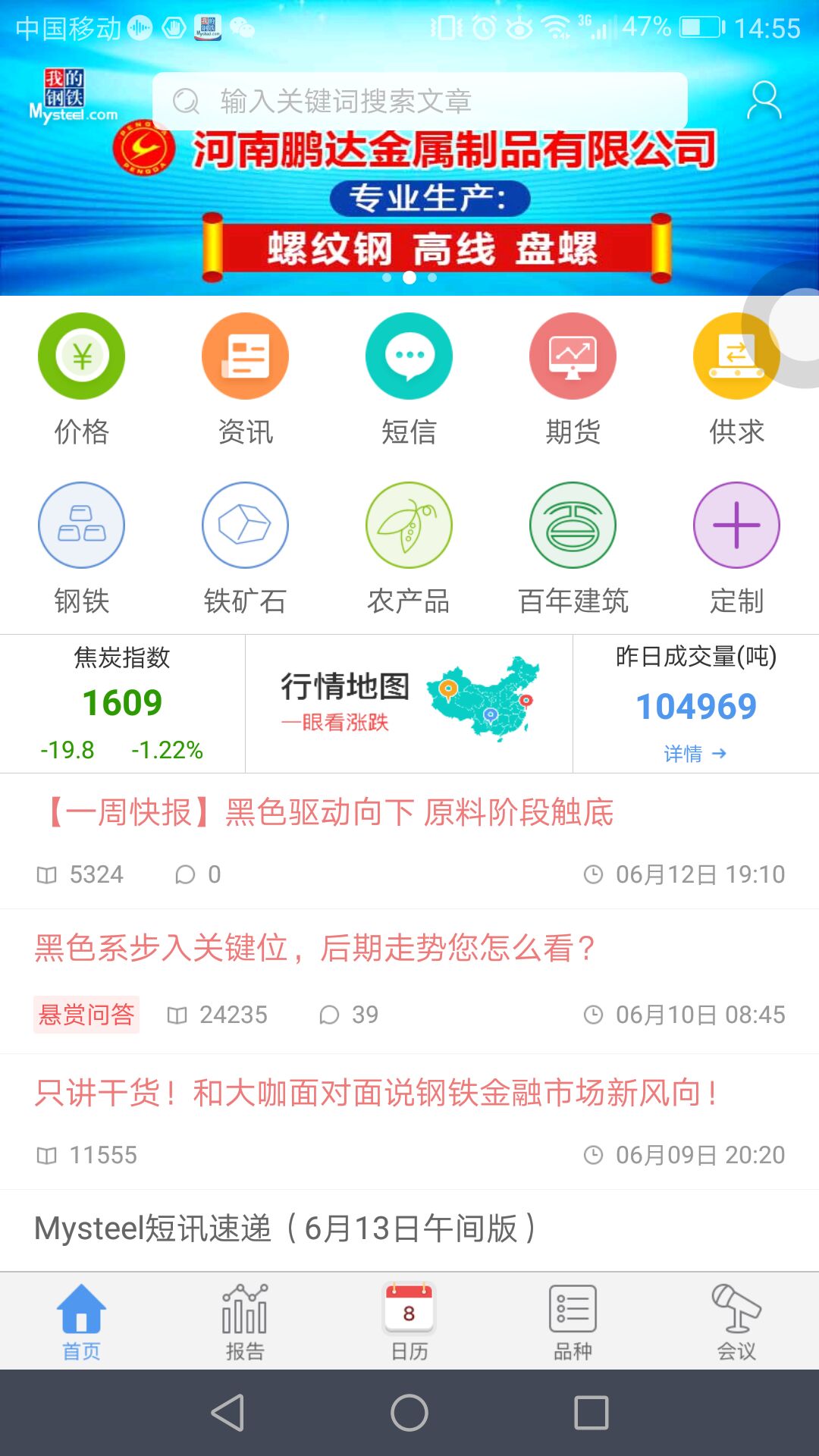The image size is (819, 1456).
Task: Open article 黑色系步入关键位
Action: (315, 948)
